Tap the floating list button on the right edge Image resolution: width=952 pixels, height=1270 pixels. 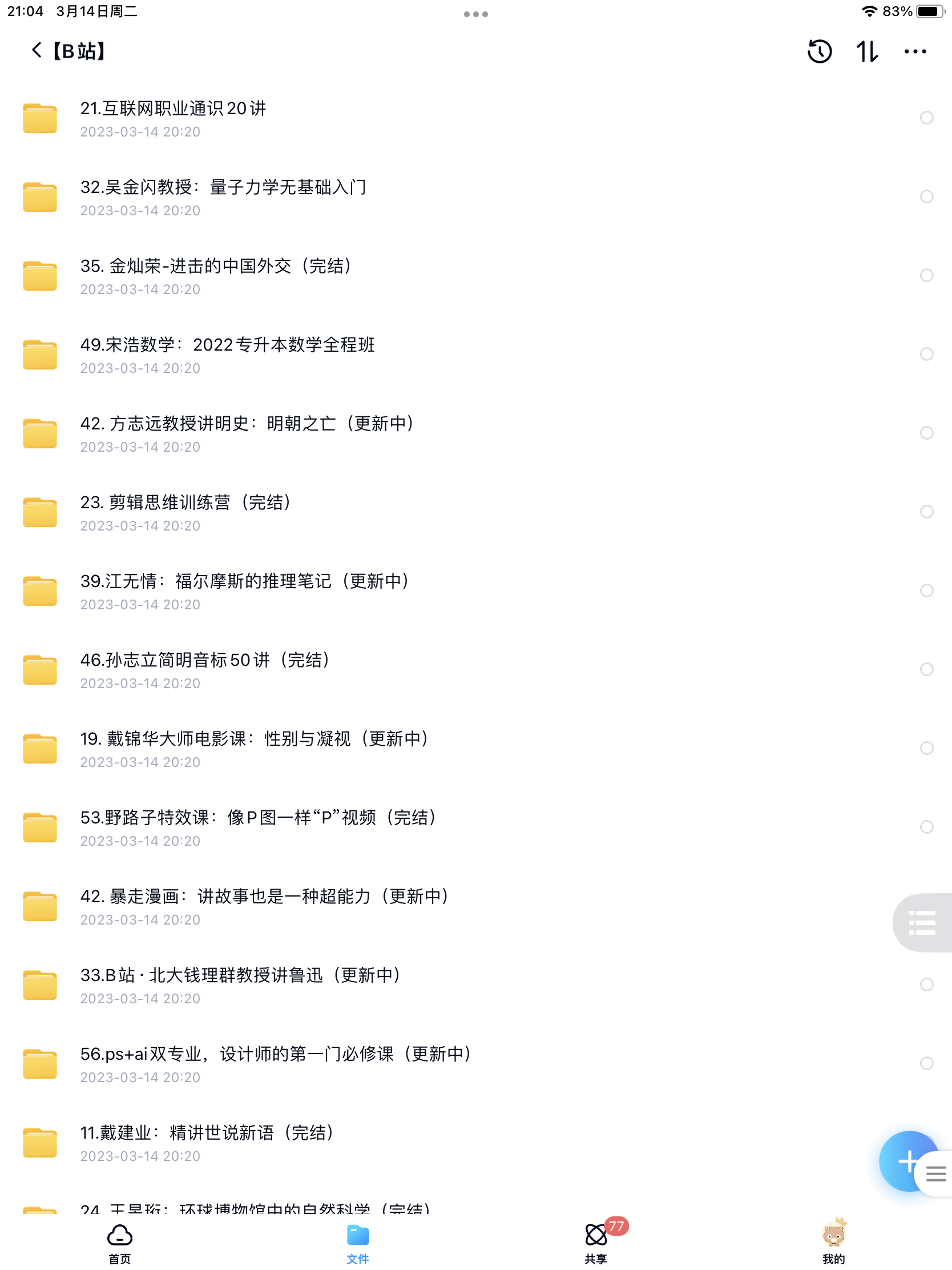tap(923, 922)
